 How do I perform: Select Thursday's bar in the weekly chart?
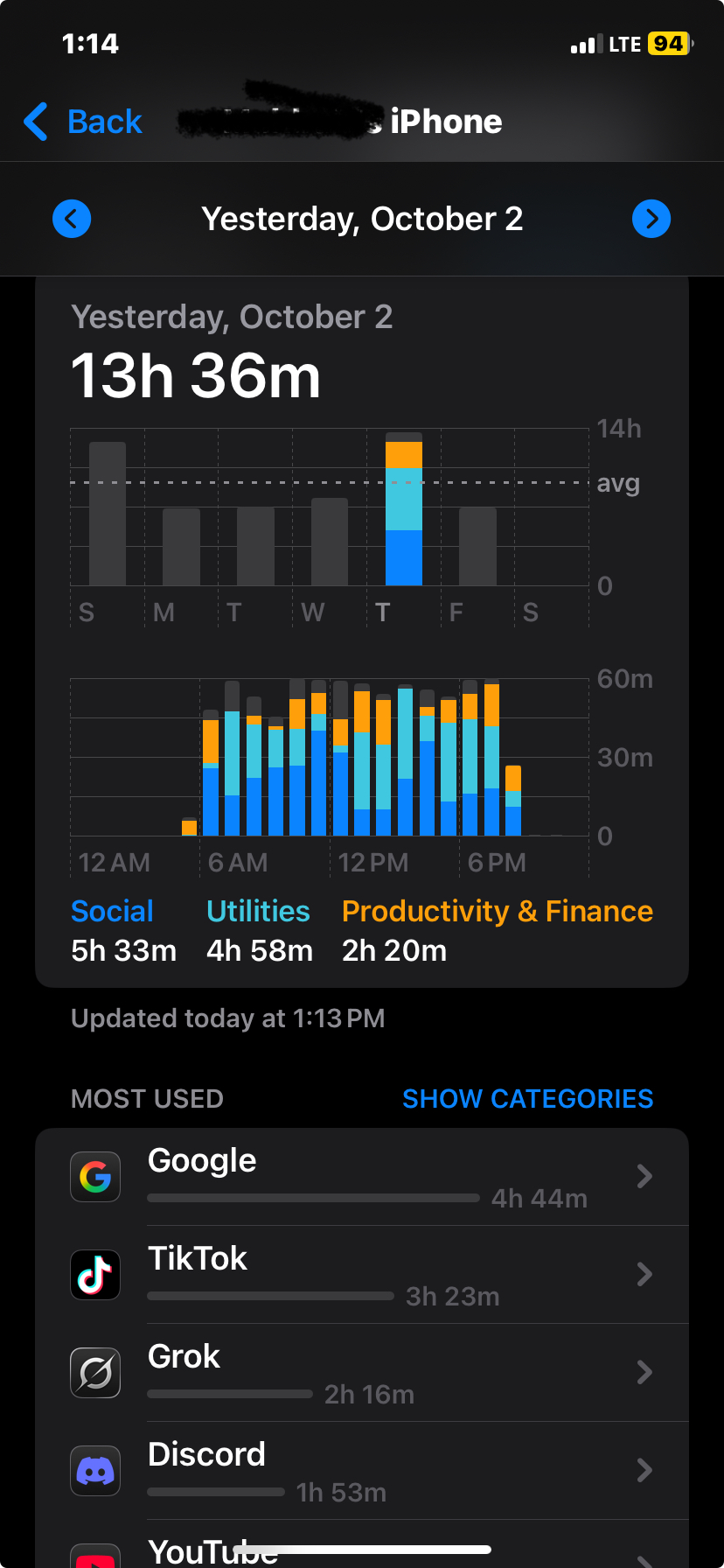[x=404, y=510]
